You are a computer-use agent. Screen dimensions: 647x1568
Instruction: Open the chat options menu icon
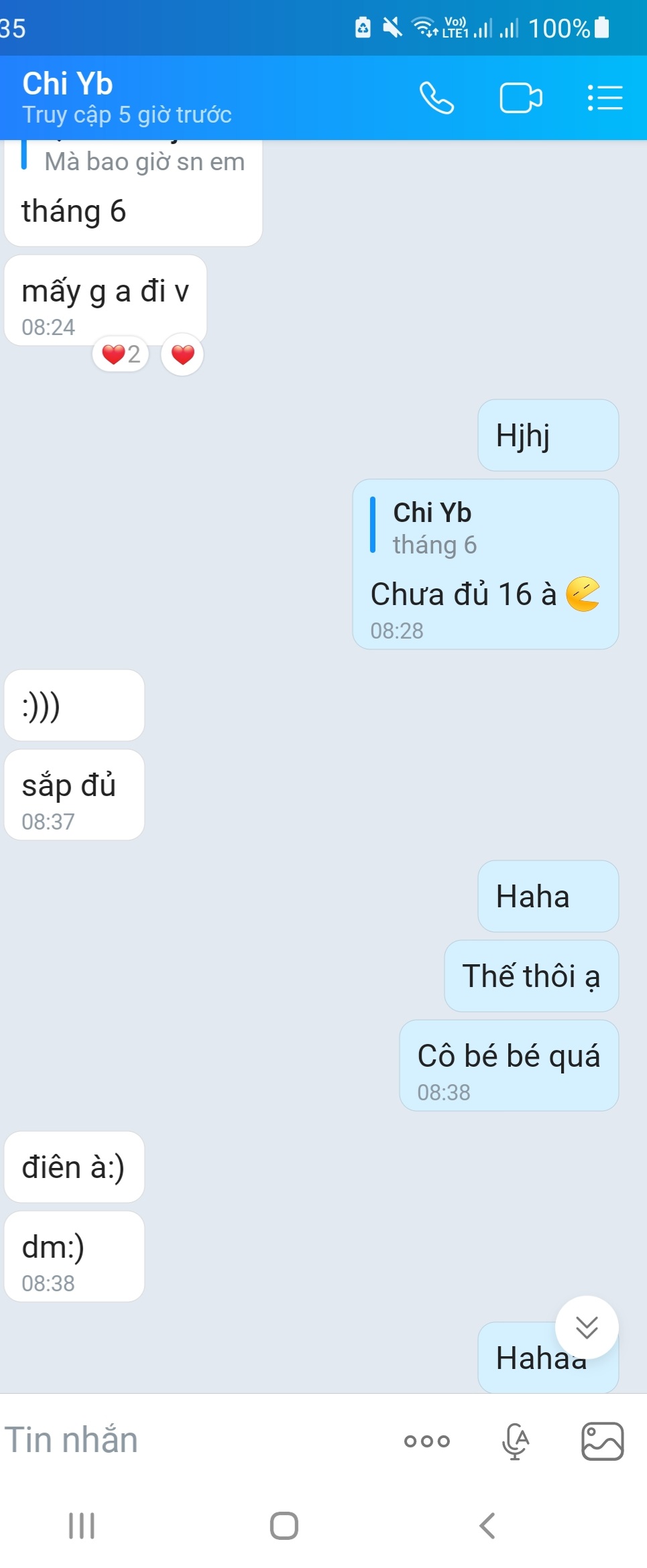tap(605, 98)
